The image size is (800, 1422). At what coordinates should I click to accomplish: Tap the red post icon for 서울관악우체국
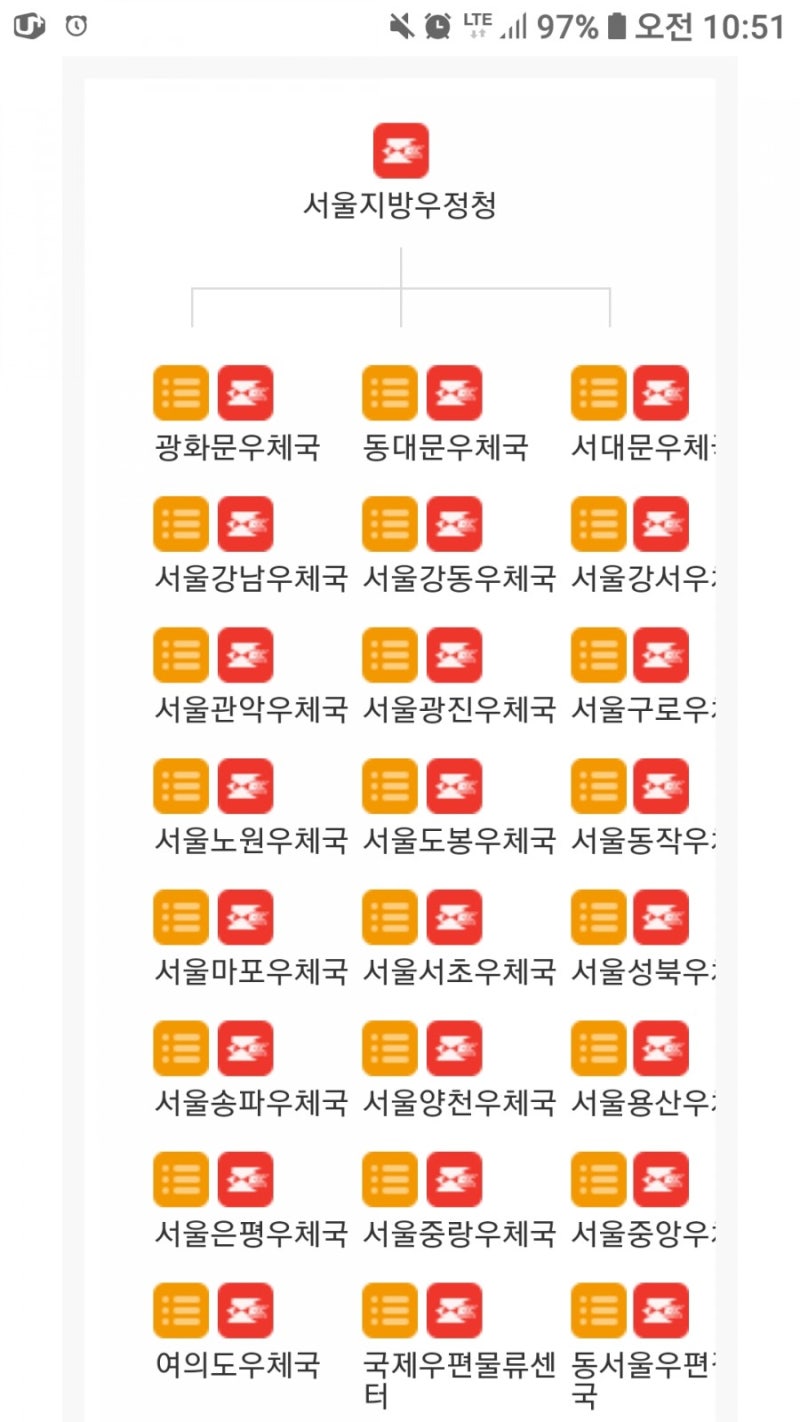(245, 655)
